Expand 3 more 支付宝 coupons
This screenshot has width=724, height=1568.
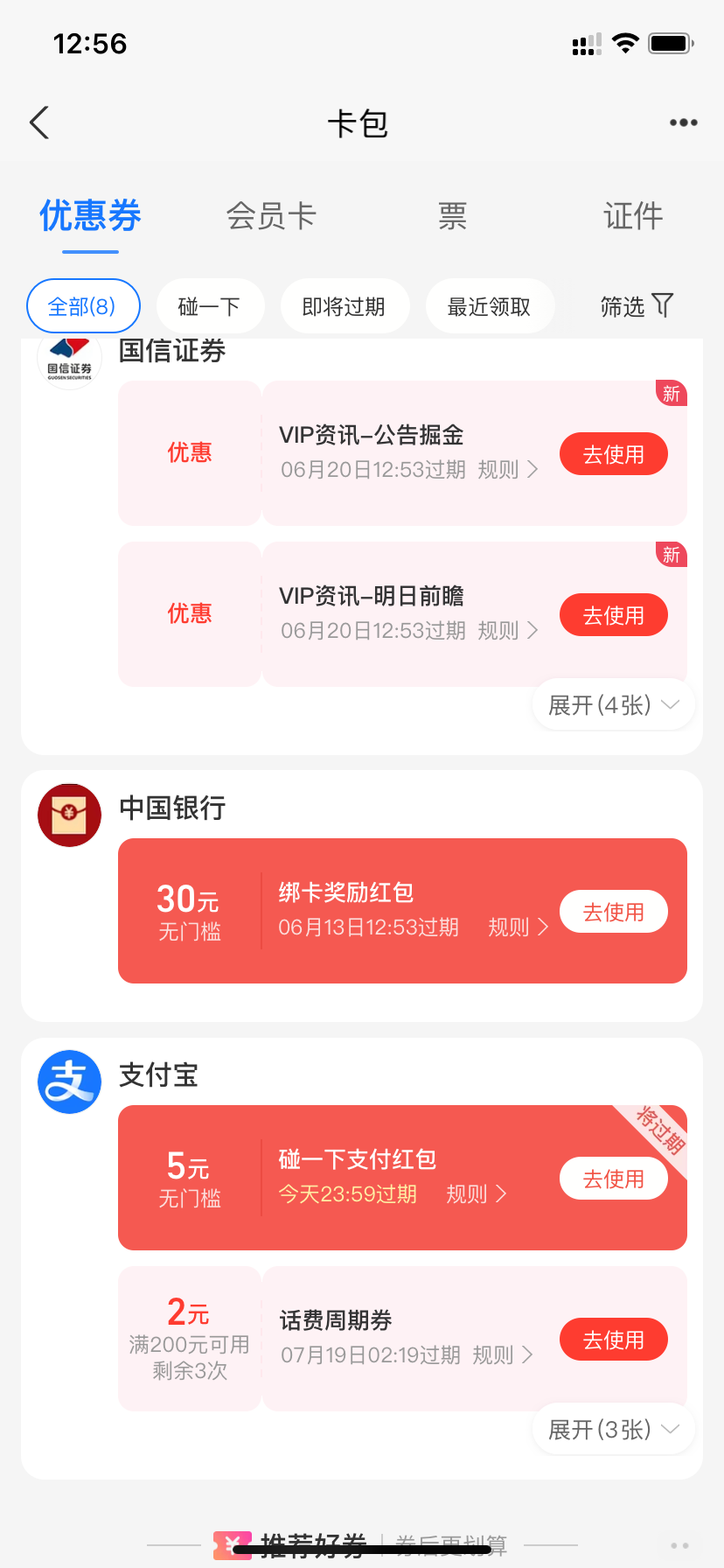613,1430
